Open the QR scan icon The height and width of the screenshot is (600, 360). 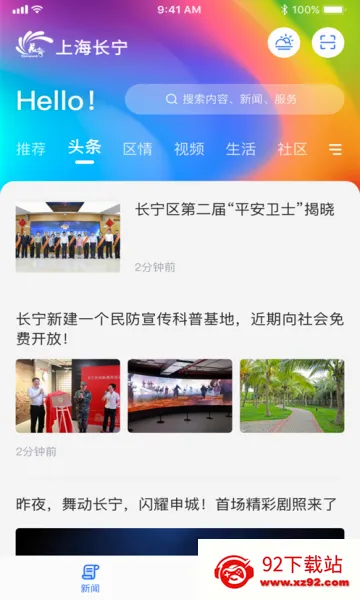pyautogui.click(x=328, y=42)
